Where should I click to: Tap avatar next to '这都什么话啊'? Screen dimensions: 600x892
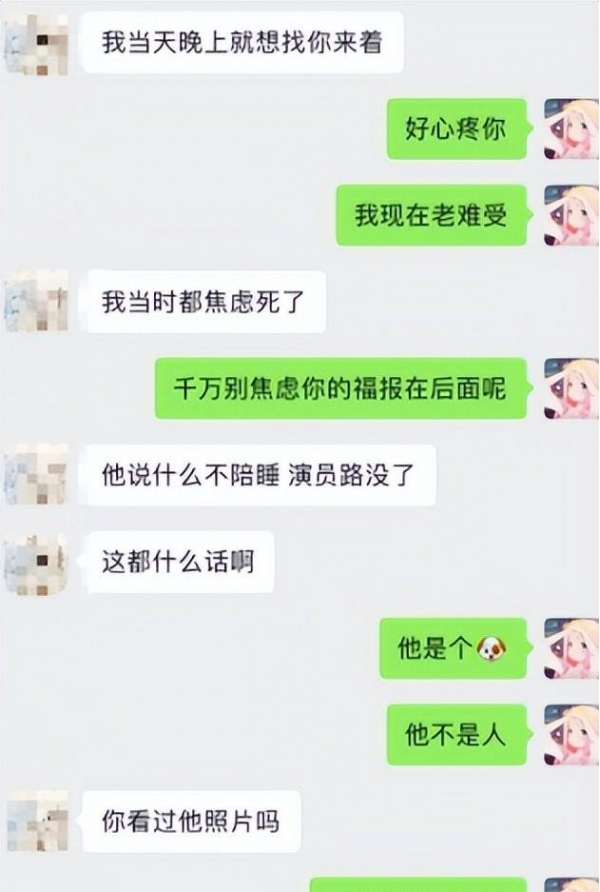[35, 562]
